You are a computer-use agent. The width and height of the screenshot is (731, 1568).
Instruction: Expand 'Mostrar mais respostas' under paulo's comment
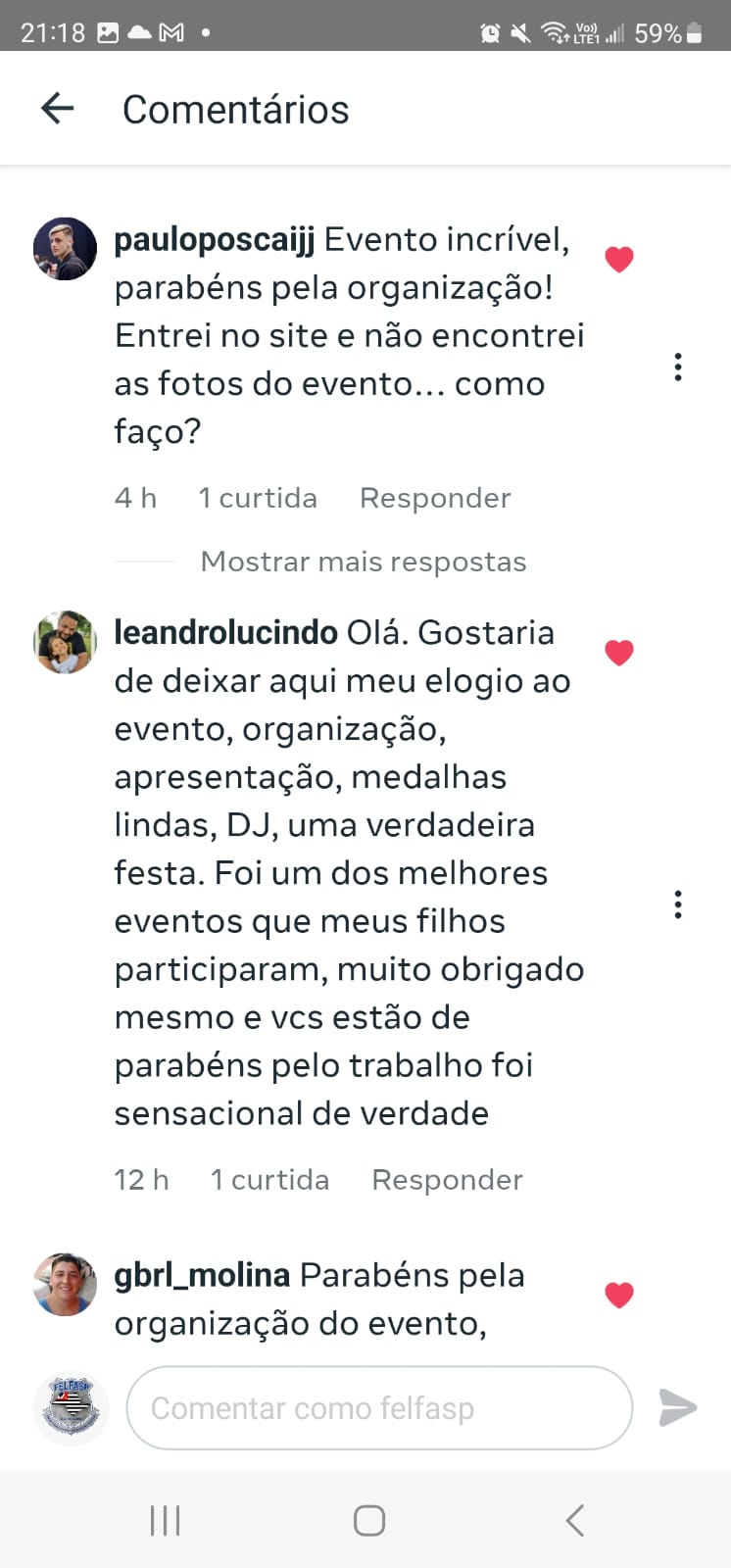(x=363, y=561)
